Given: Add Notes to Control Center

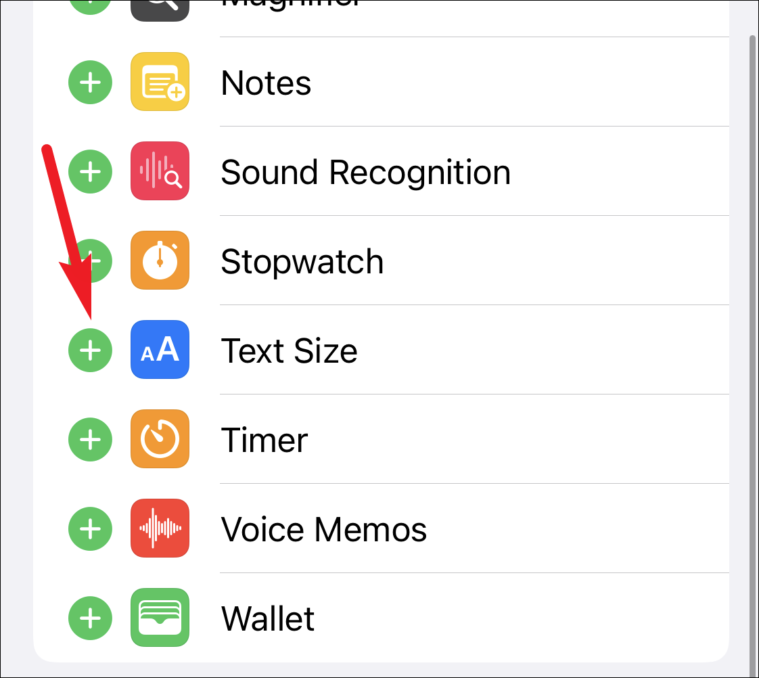Looking at the screenshot, I should tap(90, 83).
